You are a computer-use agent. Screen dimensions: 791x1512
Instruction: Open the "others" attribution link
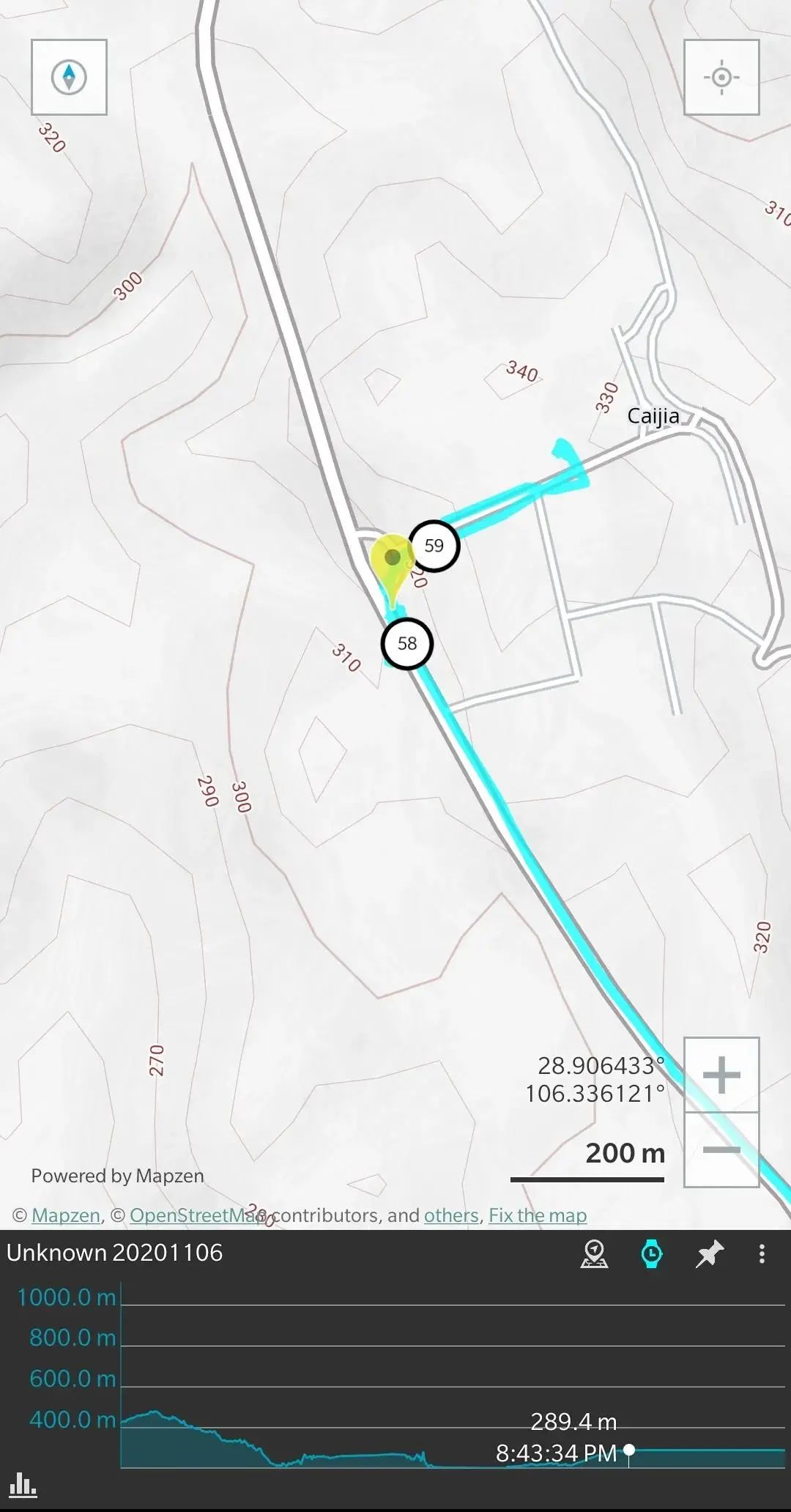tap(451, 1215)
